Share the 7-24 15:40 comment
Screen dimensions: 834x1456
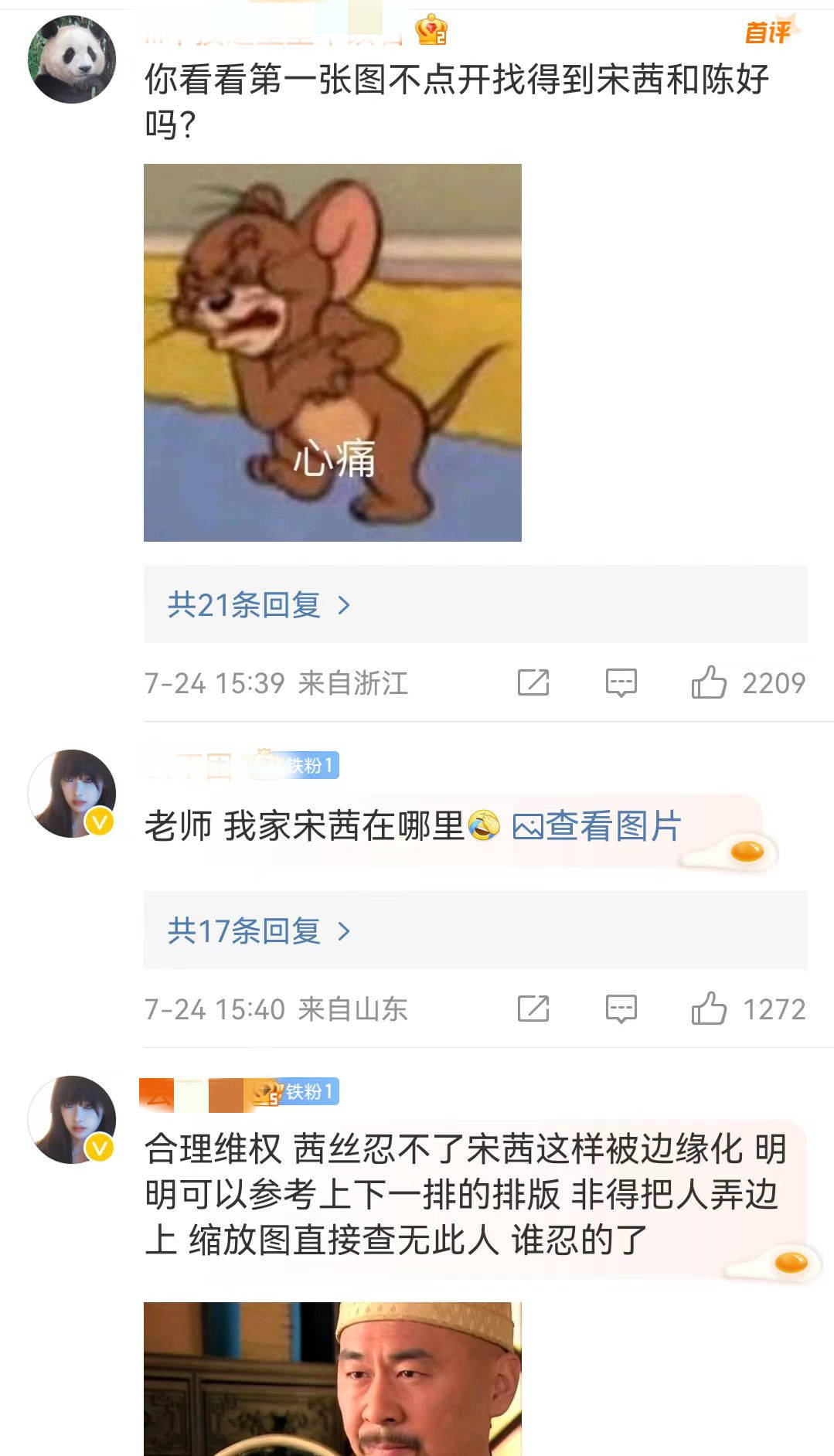[x=533, y=1009]
